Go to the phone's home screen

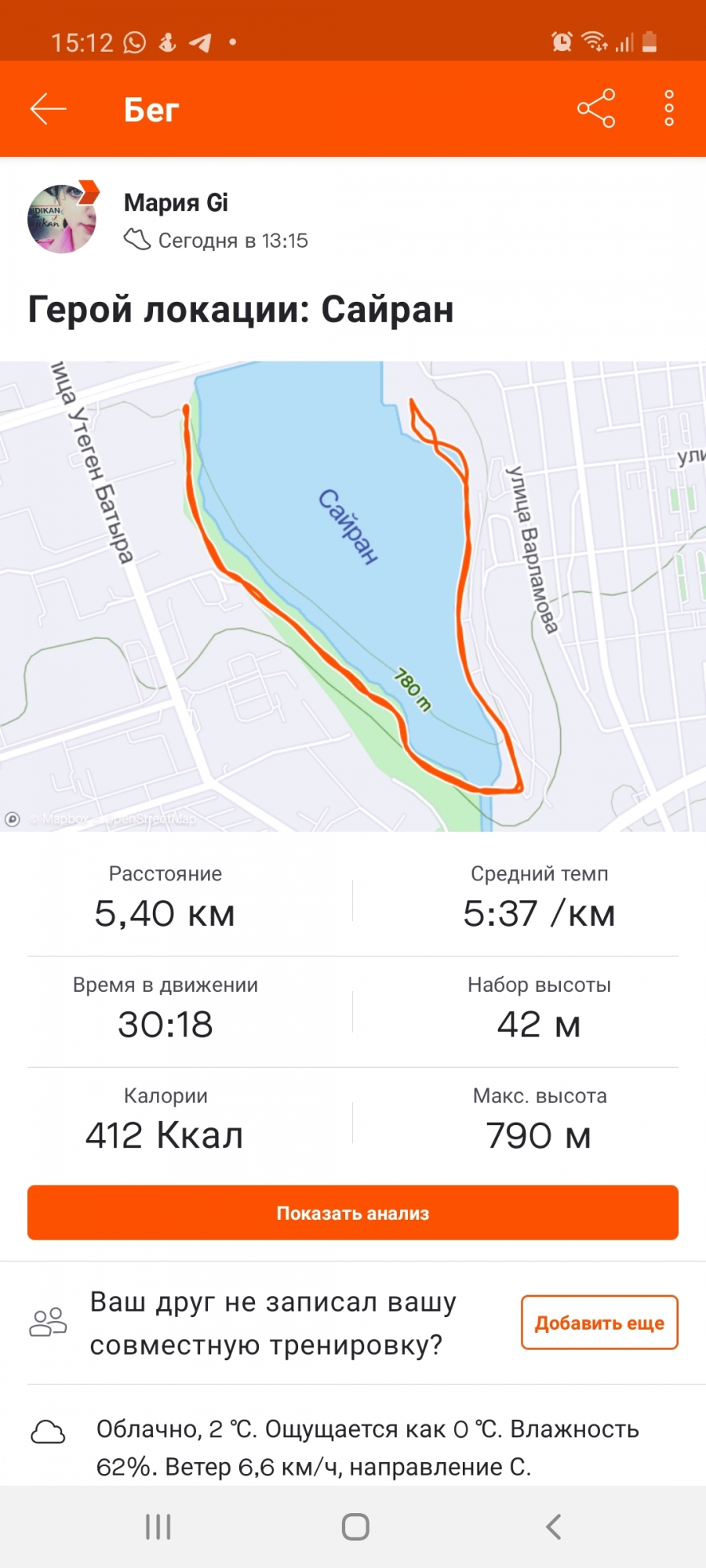coord(355,1526)
